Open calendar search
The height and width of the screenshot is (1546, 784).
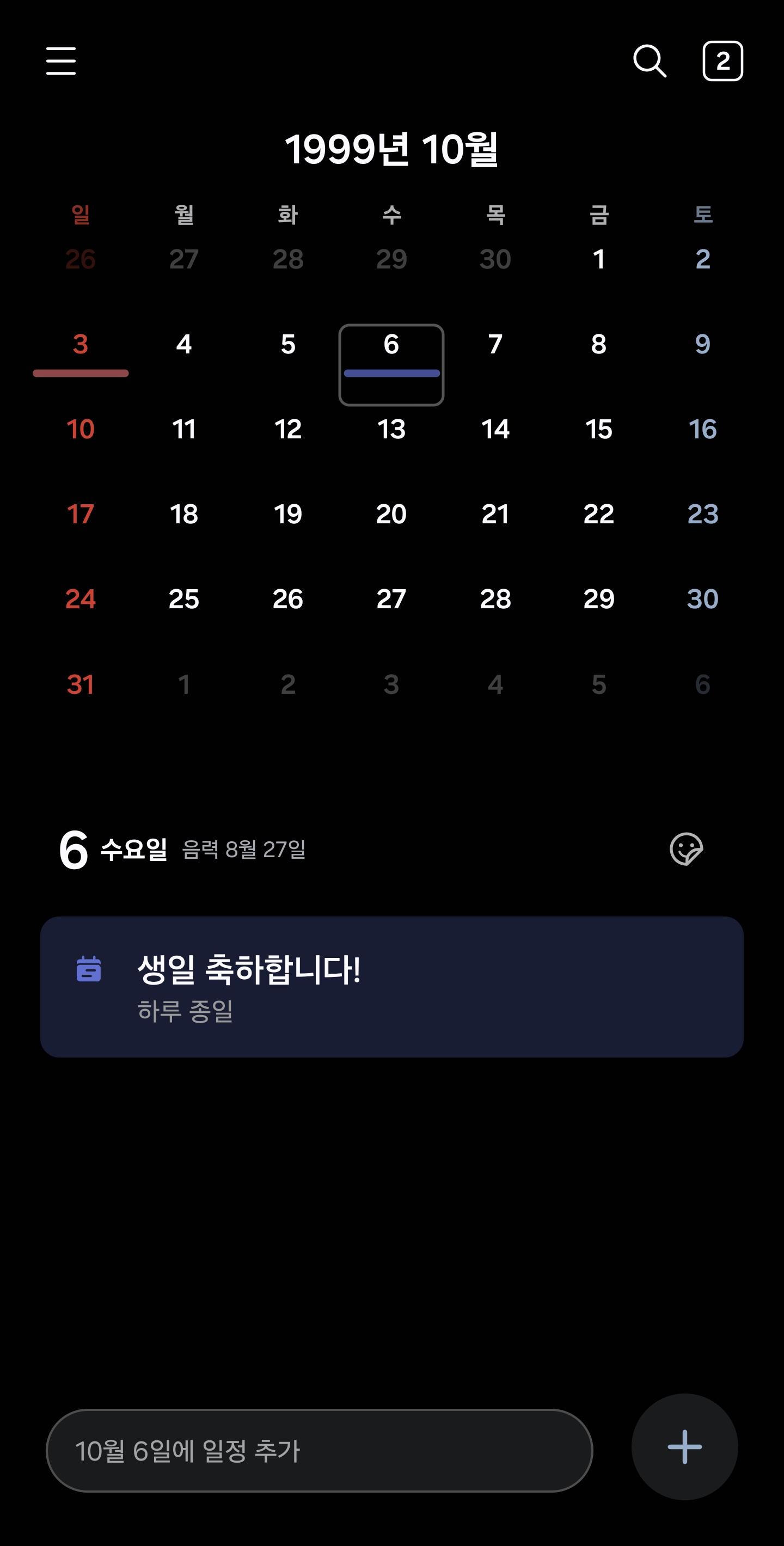coord(650,61)
